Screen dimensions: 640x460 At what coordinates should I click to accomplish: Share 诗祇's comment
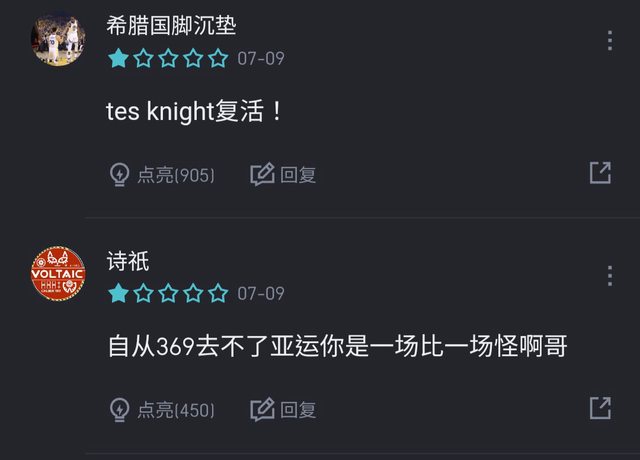point(599,408)
